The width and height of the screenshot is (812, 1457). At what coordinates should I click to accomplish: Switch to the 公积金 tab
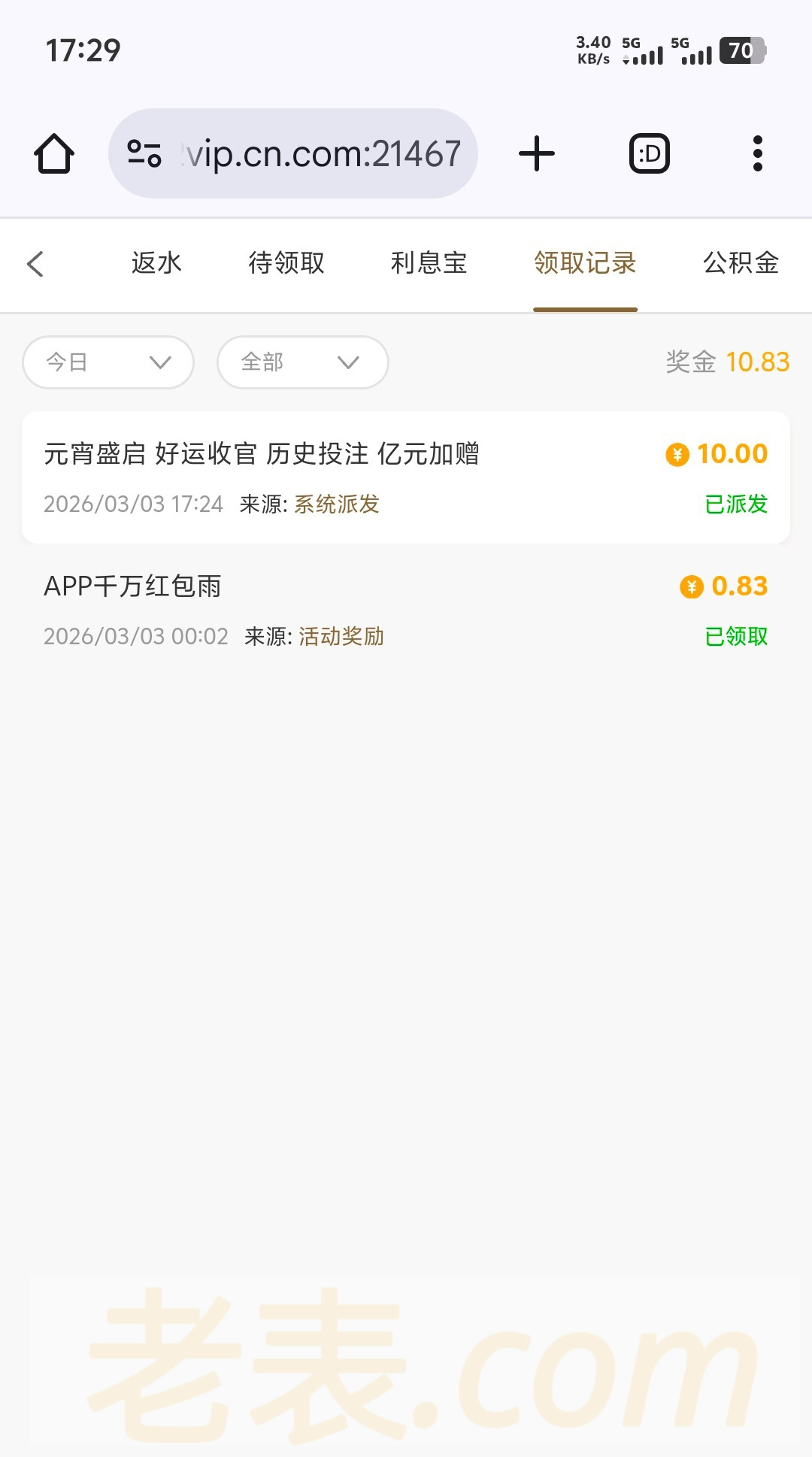(741, 263)
